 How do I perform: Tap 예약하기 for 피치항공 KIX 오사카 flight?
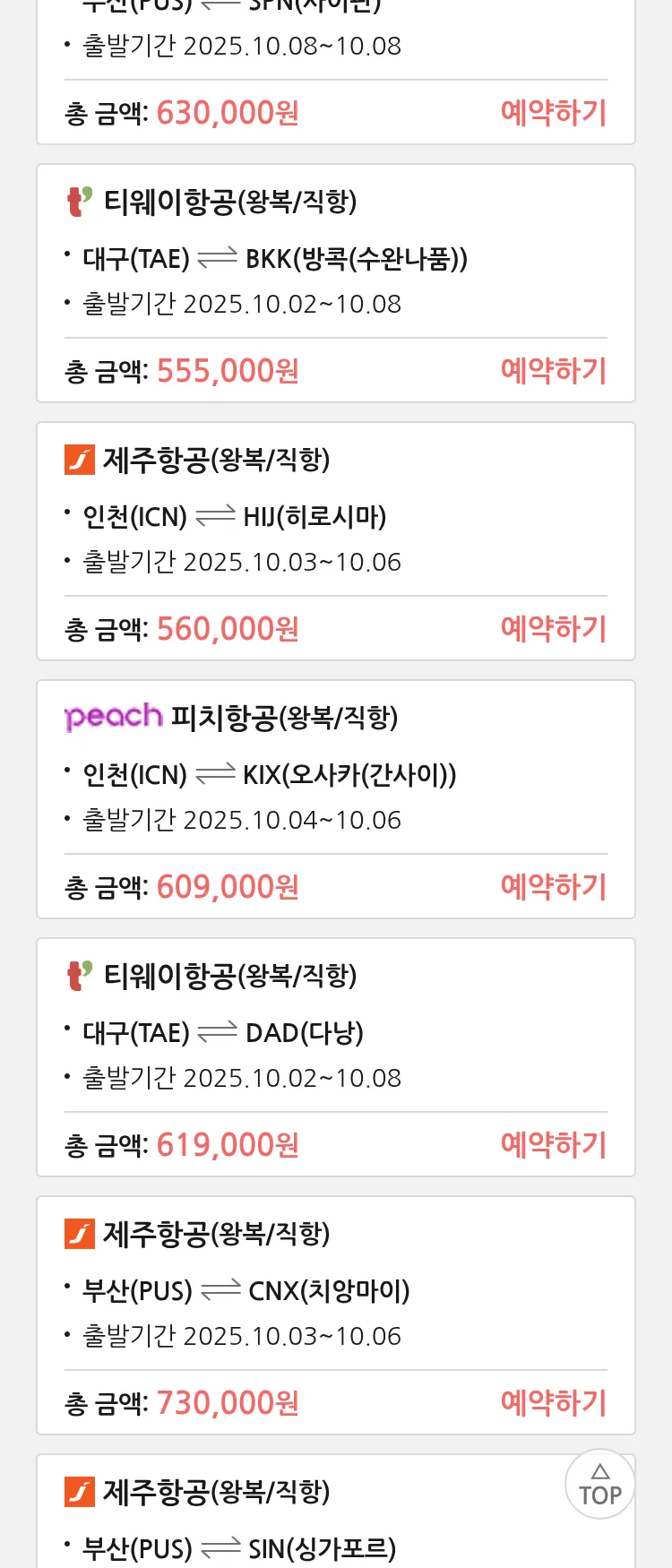pyautogui.click(x=553, y=887)
